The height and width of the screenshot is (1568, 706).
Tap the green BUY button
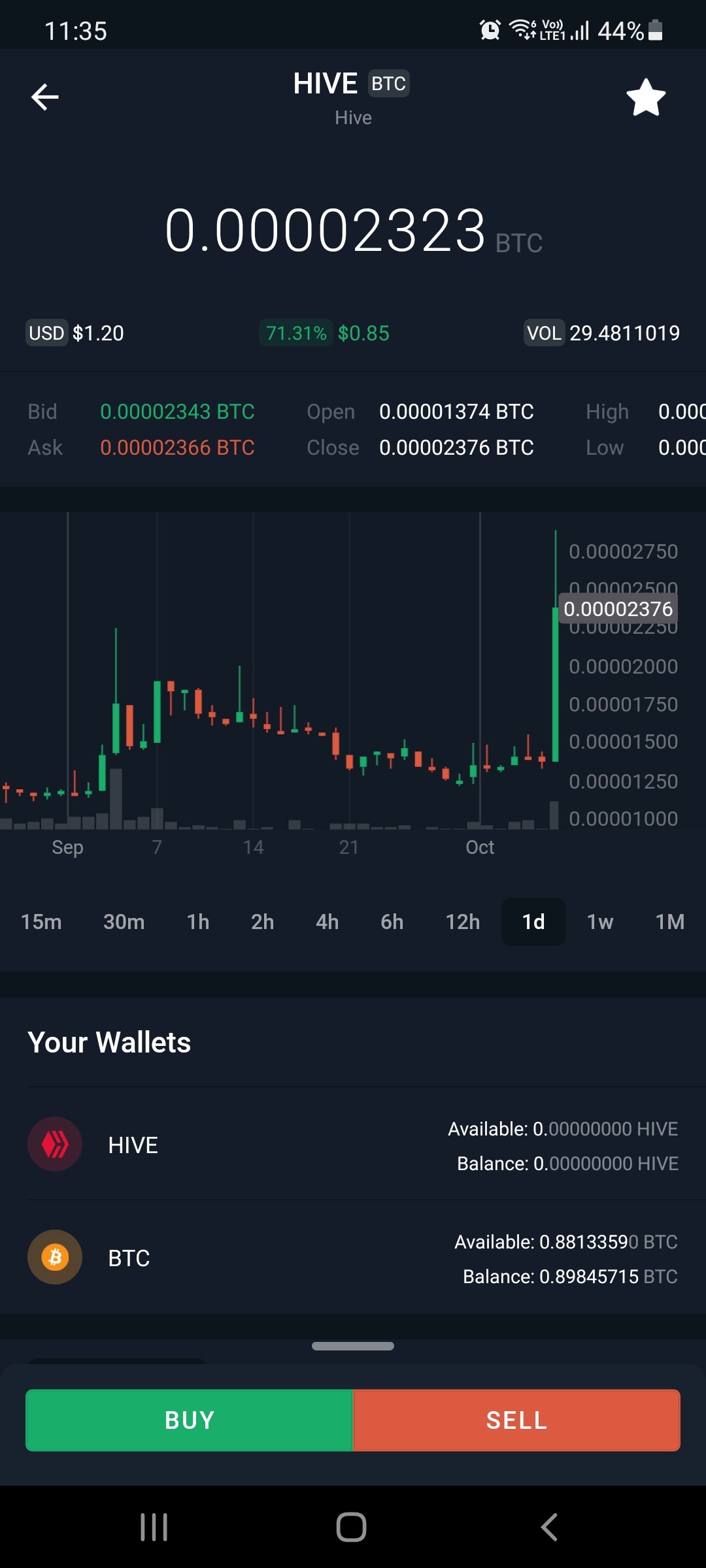[x=189, y=1420]
